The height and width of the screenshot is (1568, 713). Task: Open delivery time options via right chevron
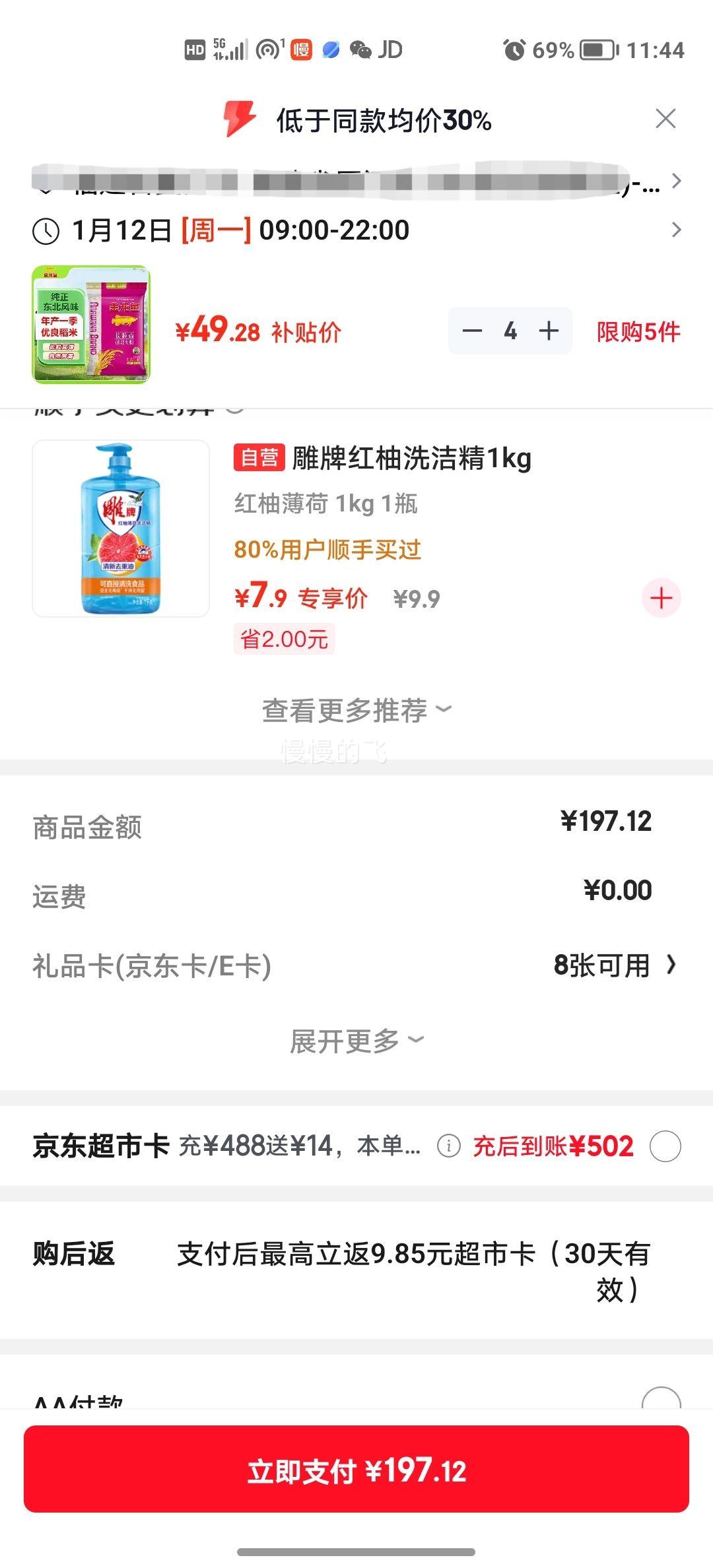pos(676,230)
